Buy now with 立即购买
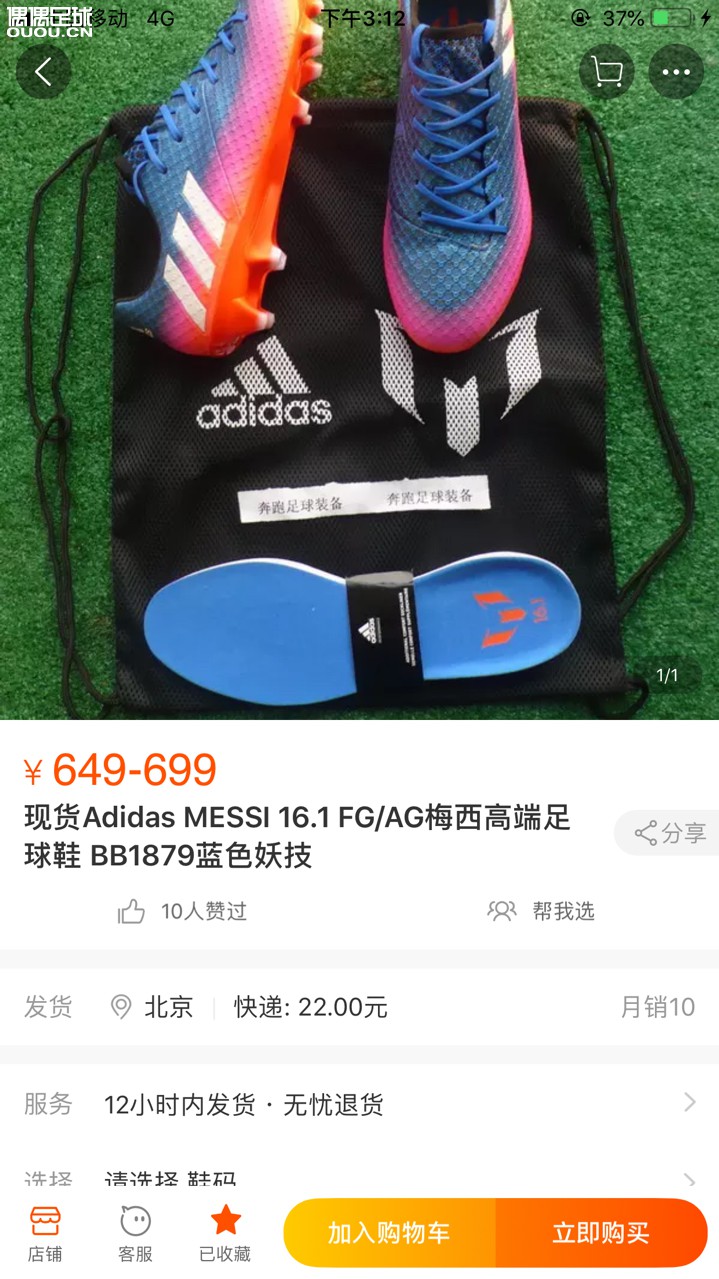The width and height of the screenshot is (719, 1279). tap(601, 1233)
